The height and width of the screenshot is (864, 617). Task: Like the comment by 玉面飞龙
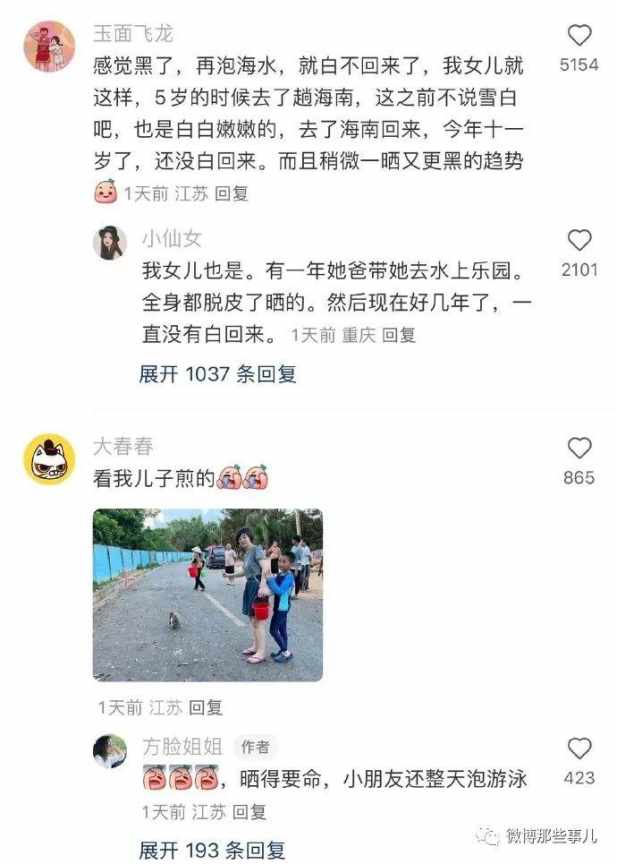579,36
